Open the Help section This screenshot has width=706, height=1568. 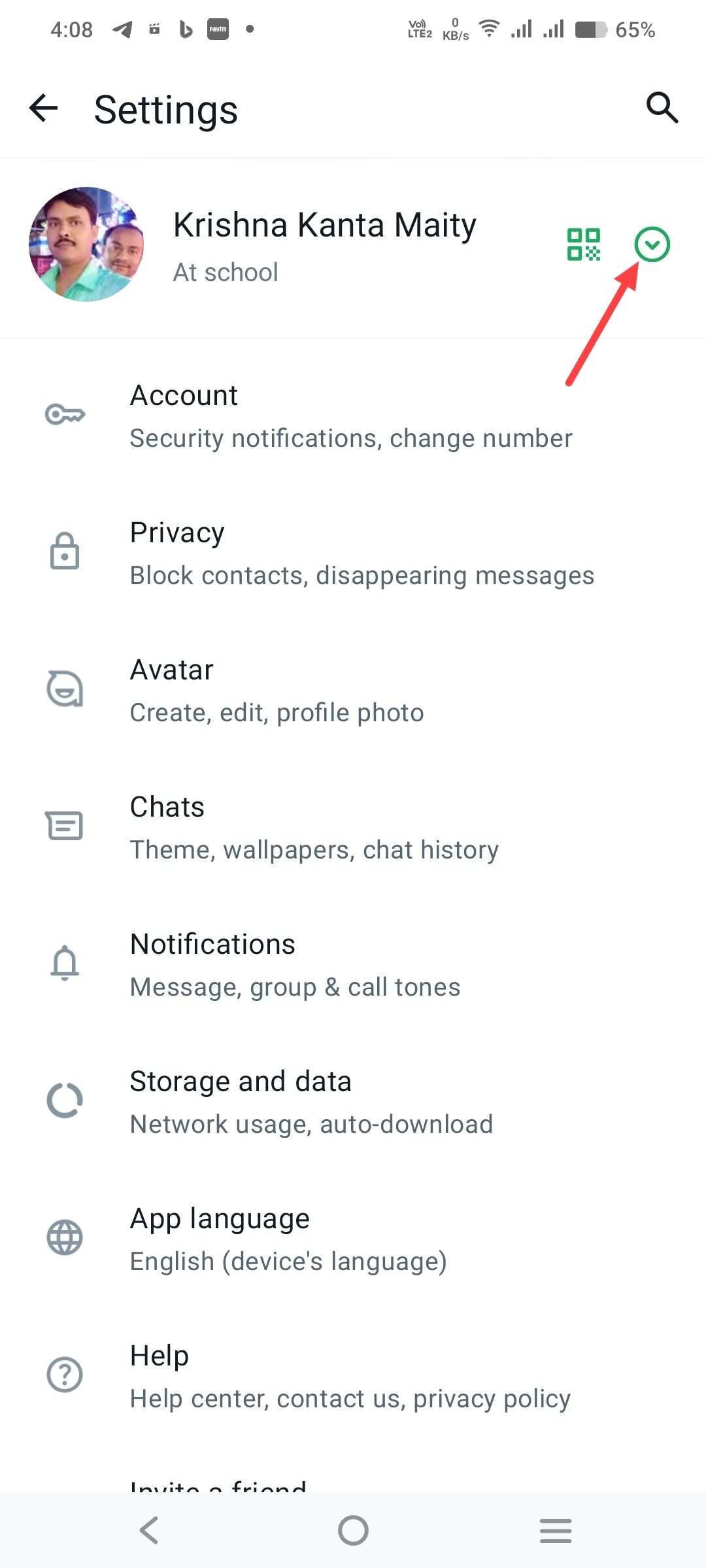pyautogui.click(x=353, y=1377)
